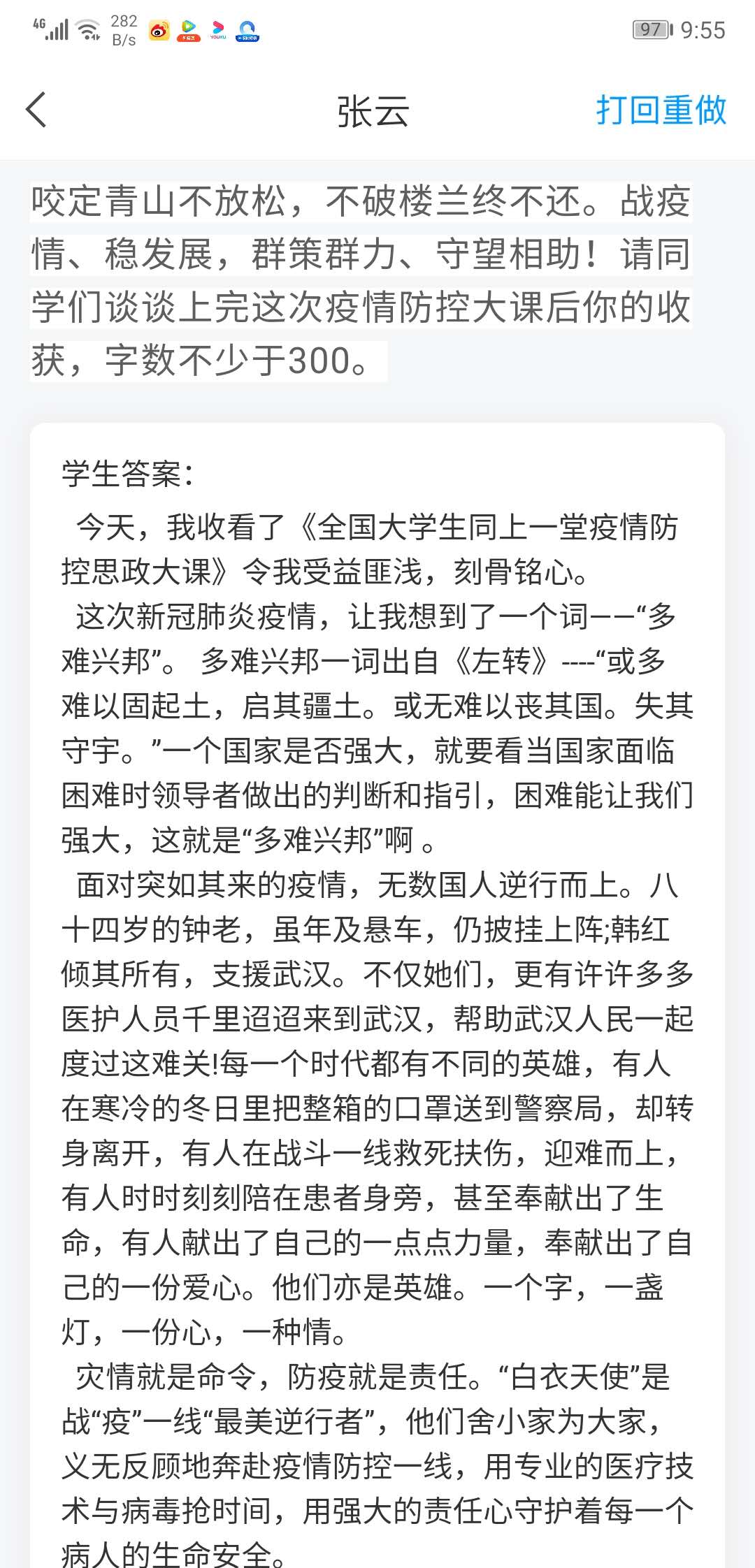Go back using the top-left arrow
Viewport: 755px width, 1568px height.
pyautogui.click(x=36, y=110)
